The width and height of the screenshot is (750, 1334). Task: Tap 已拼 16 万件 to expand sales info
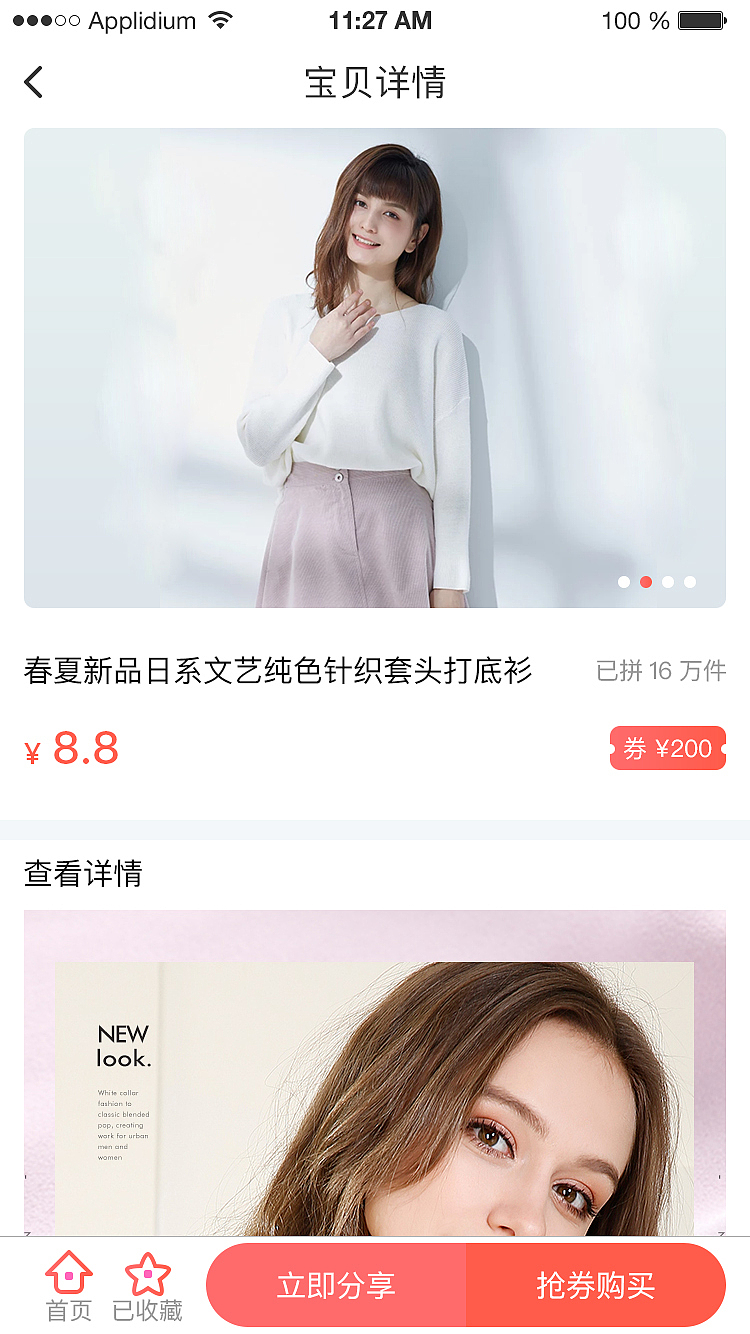pos(661,671)
